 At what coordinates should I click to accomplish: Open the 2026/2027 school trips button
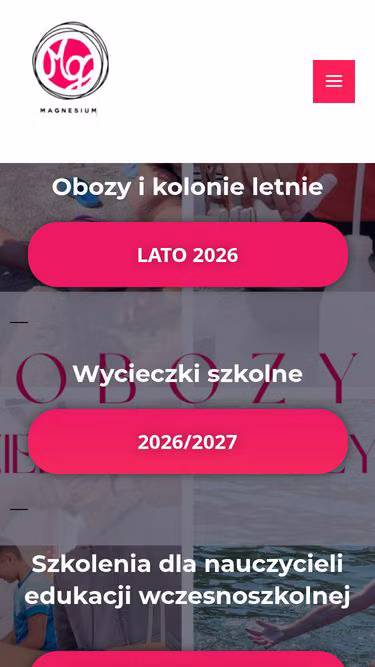188,442
